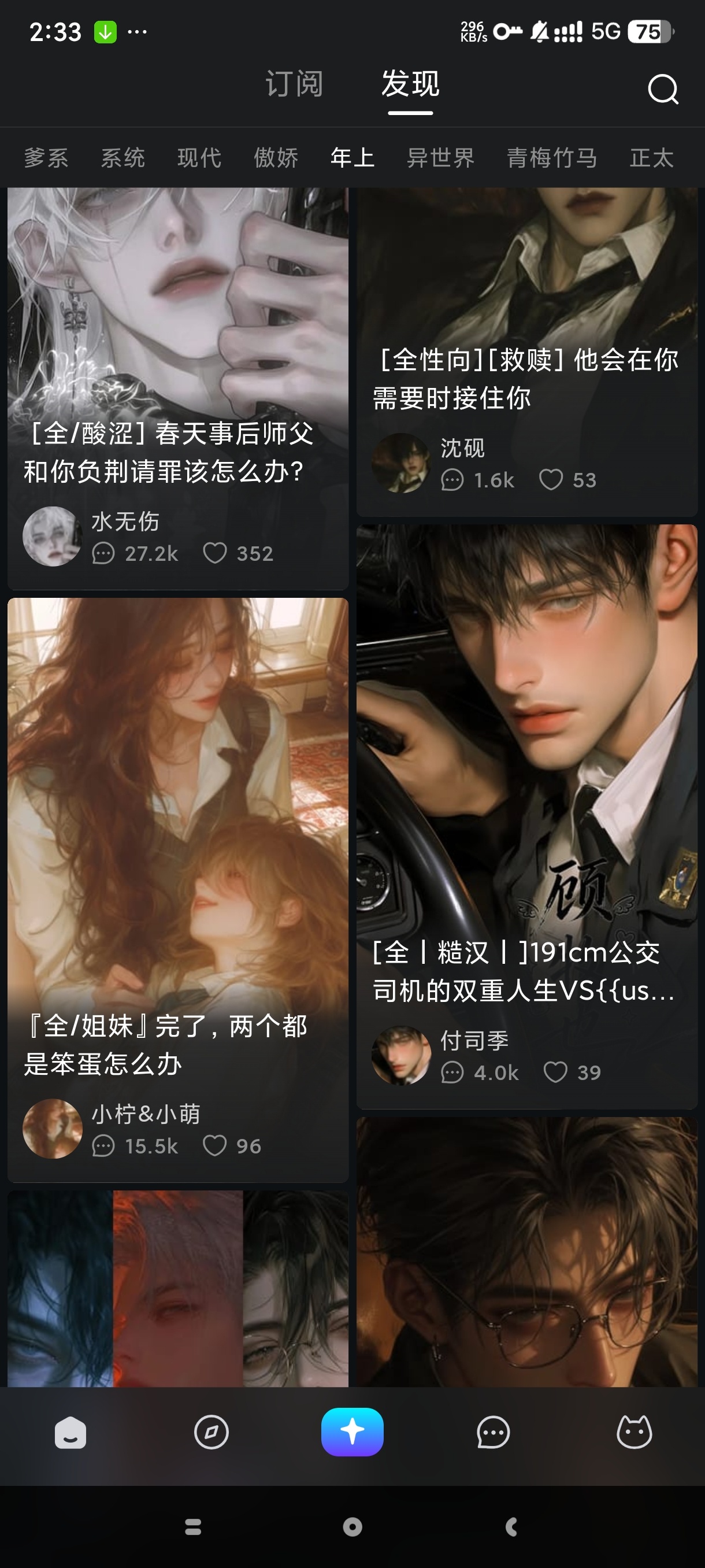Like the 付司季 card via heart icon
Screen dimensions: 705x1568
[x=555, y=1072]
